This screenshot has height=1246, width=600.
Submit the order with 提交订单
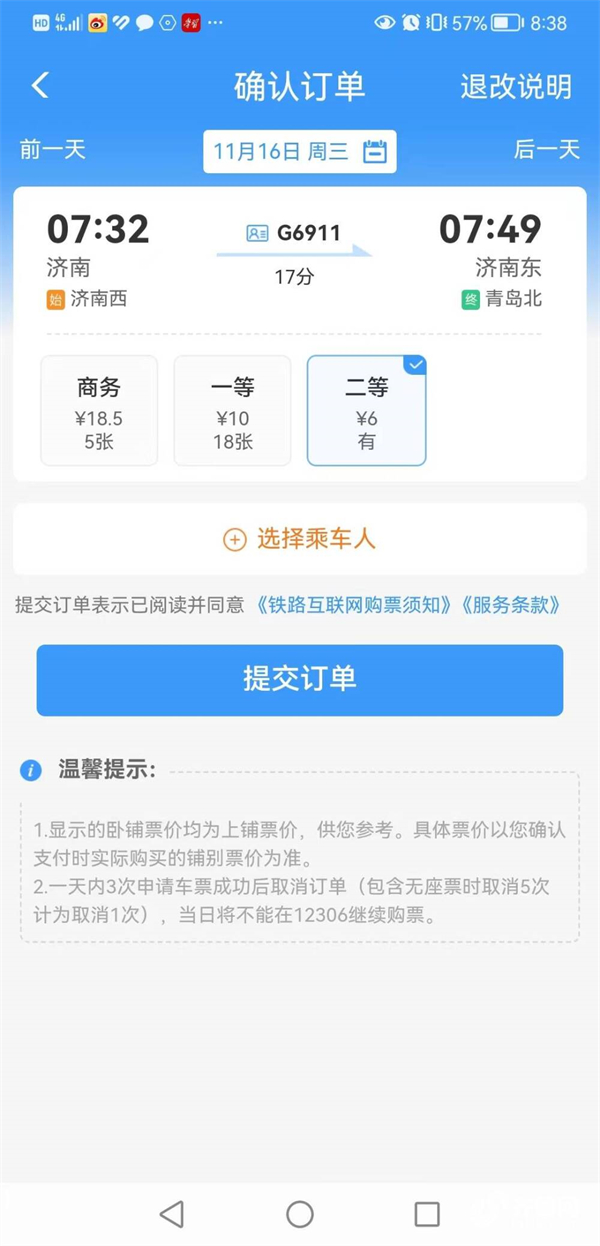[x=299, y=679]
